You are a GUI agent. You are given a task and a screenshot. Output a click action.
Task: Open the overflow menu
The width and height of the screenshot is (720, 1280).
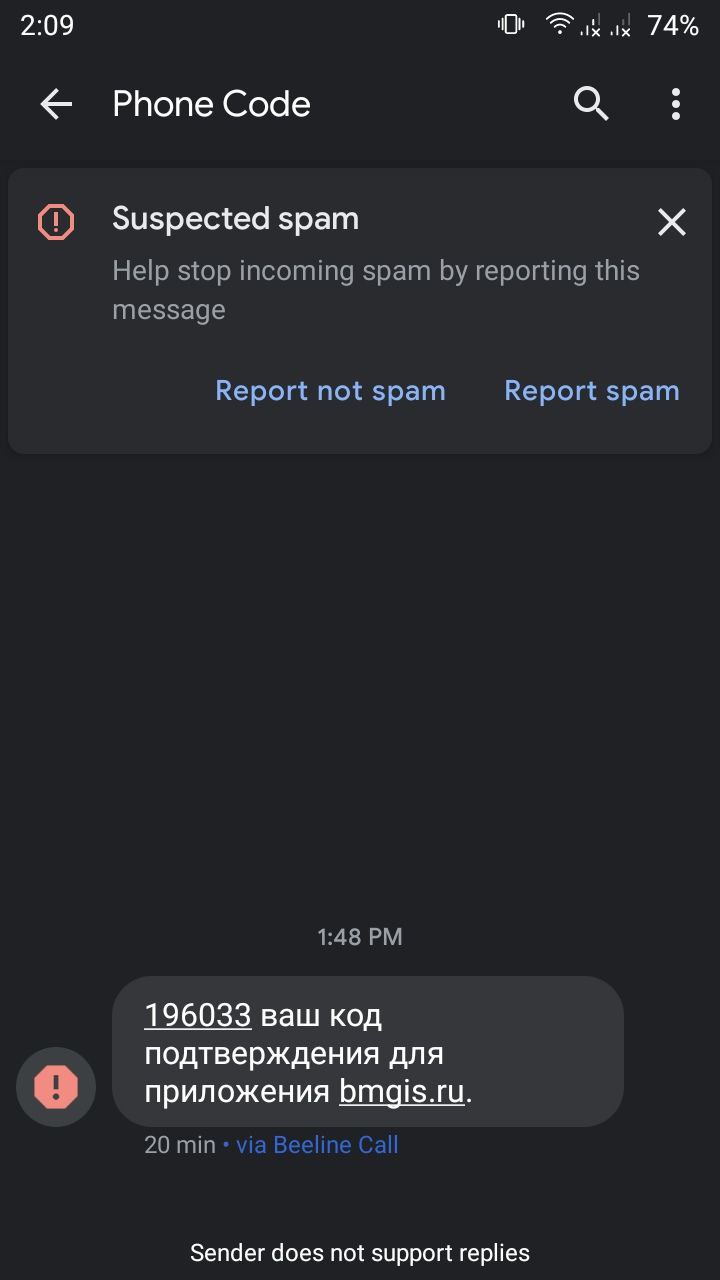pos(676,104)
